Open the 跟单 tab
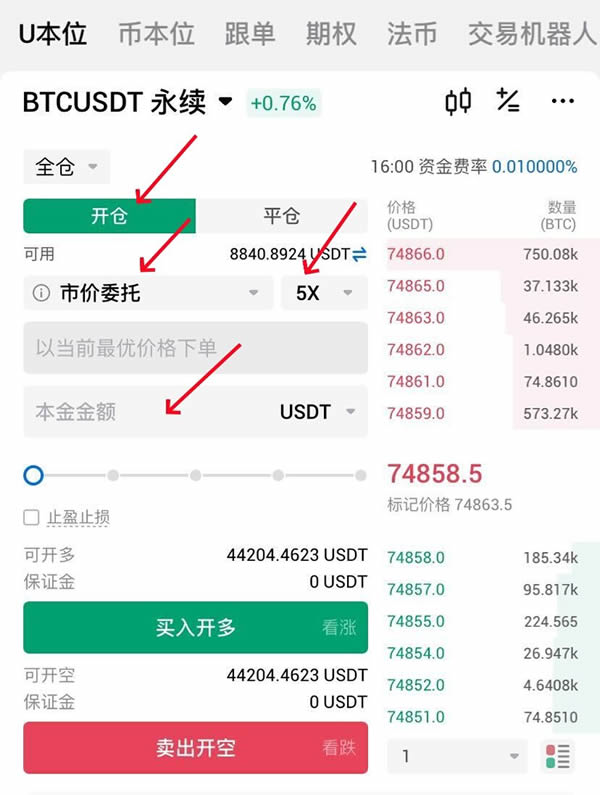The width and height of the screenshot is (600, 795). pos(250,34)
